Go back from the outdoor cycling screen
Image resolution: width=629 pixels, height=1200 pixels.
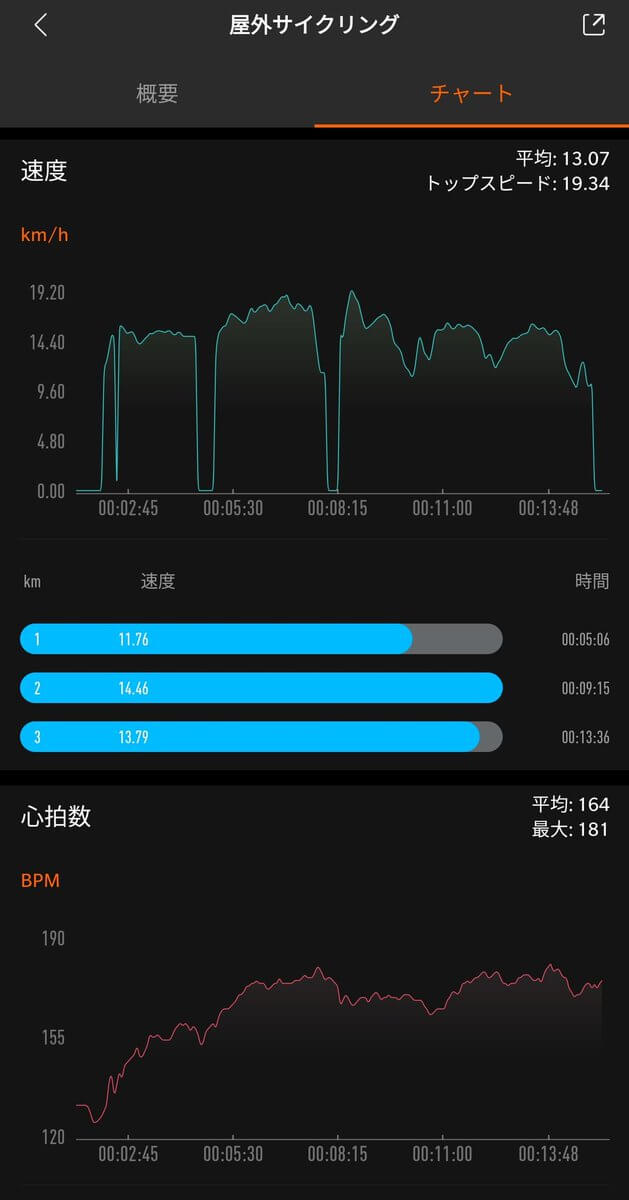(x=40, y=25)
